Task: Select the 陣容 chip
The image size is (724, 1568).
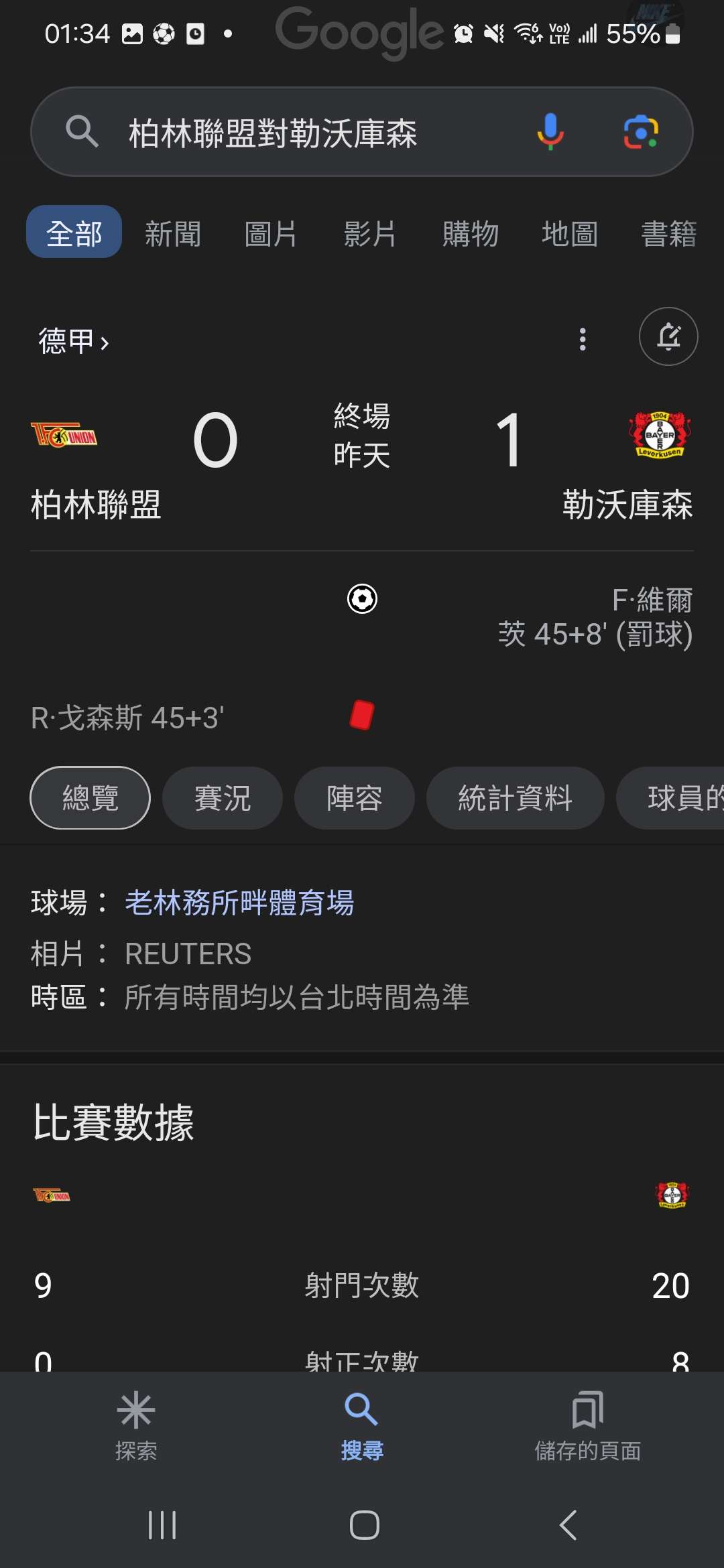Action: click(355, 798)
